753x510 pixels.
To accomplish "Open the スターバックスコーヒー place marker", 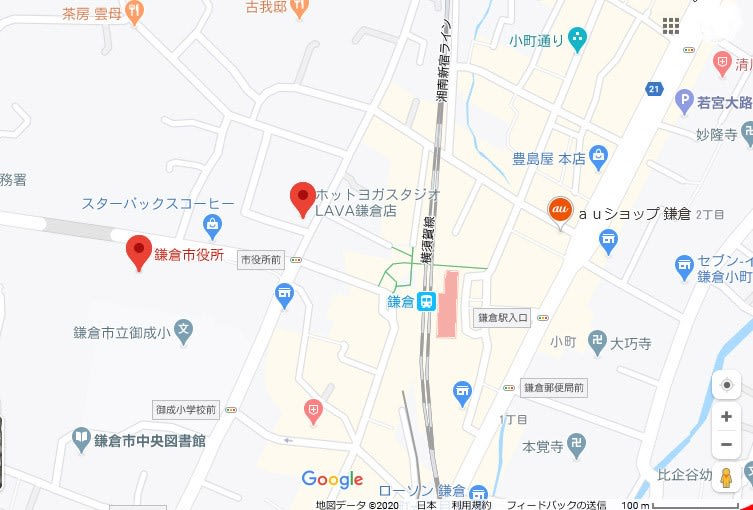I will tap(211, 223).
